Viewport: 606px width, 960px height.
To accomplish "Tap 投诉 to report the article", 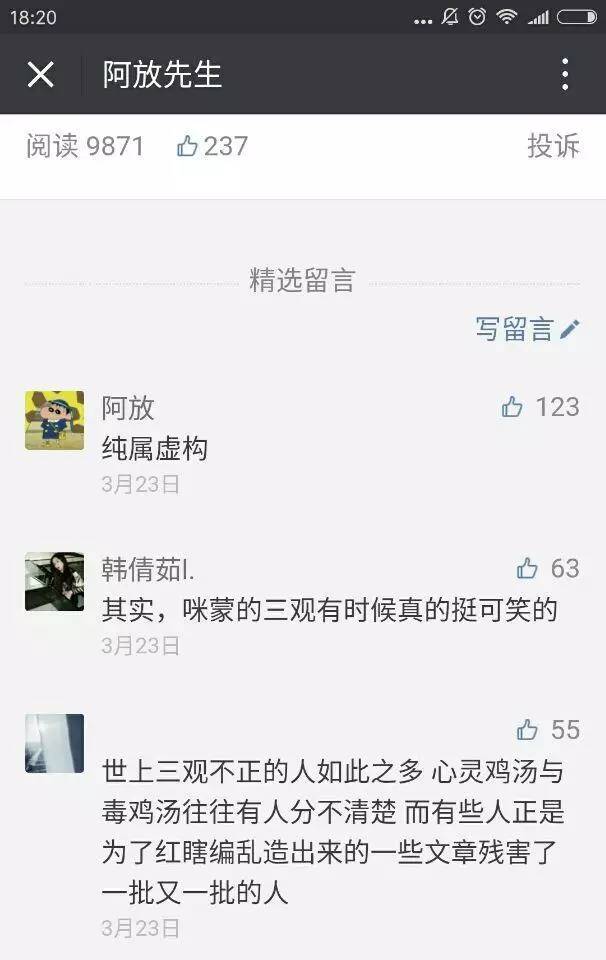I will [553, 146].
